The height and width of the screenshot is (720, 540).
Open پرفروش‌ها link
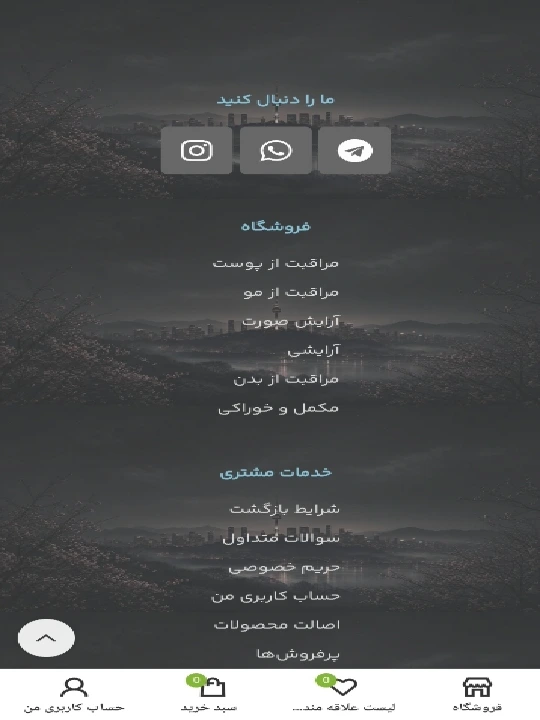coord(298,654)
